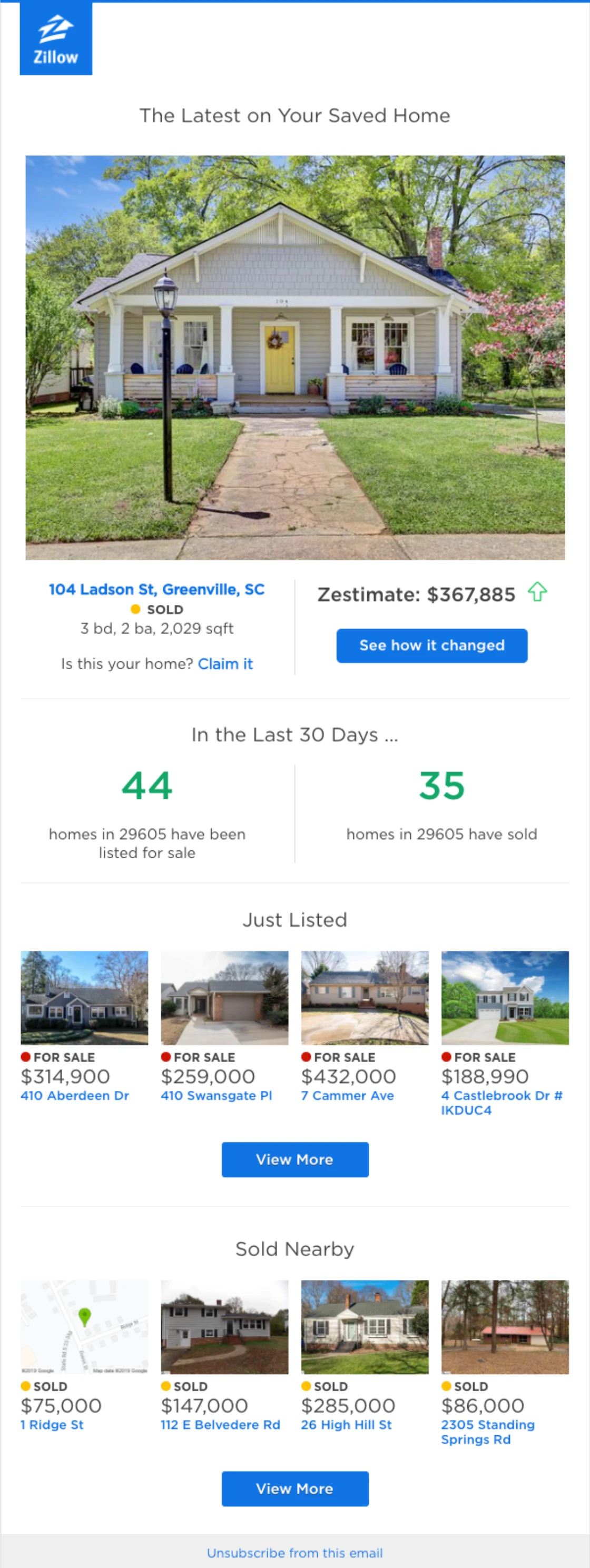See how the Zestimate changed
The height and width of the screenshot is (1568, 590).
(431, 645)
